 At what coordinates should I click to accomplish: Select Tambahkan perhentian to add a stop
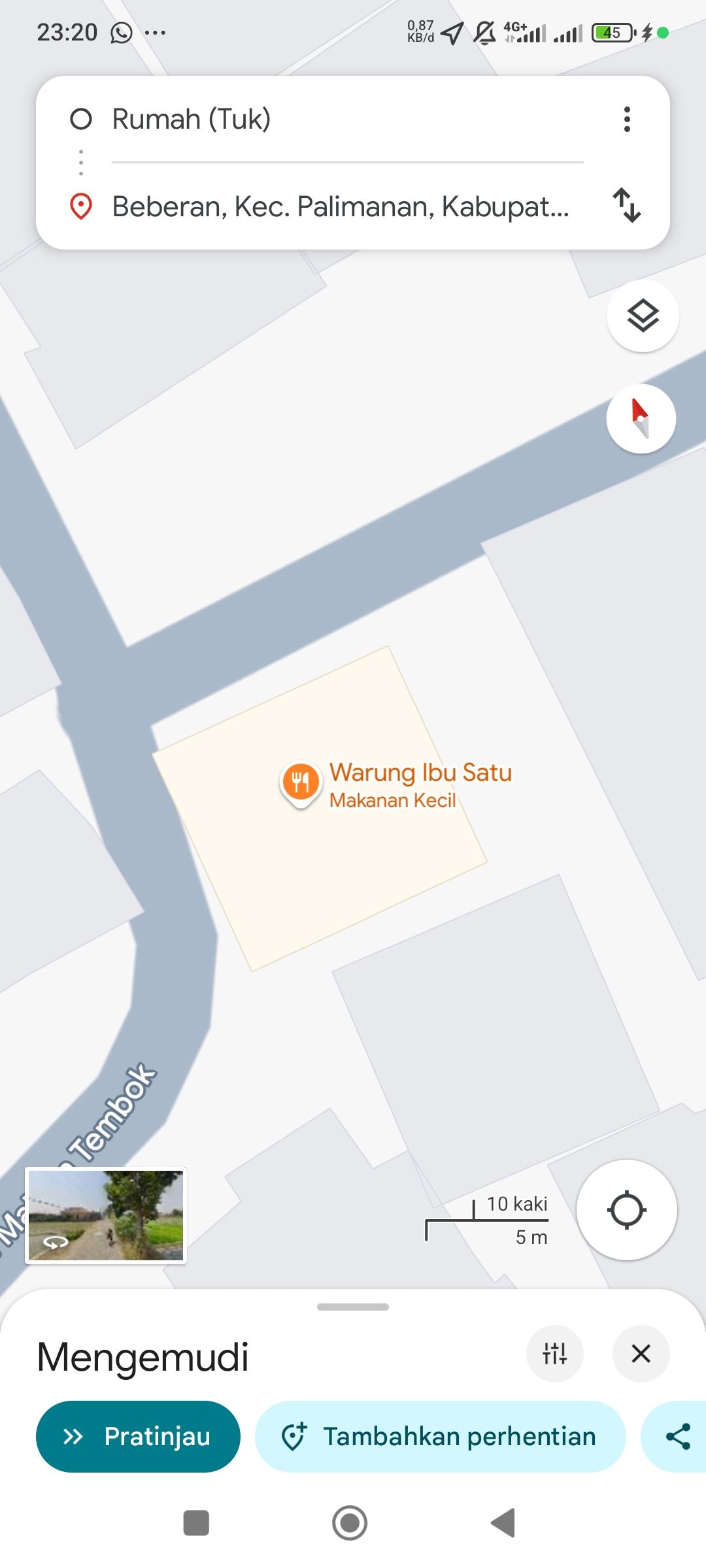coord(440,1437)
